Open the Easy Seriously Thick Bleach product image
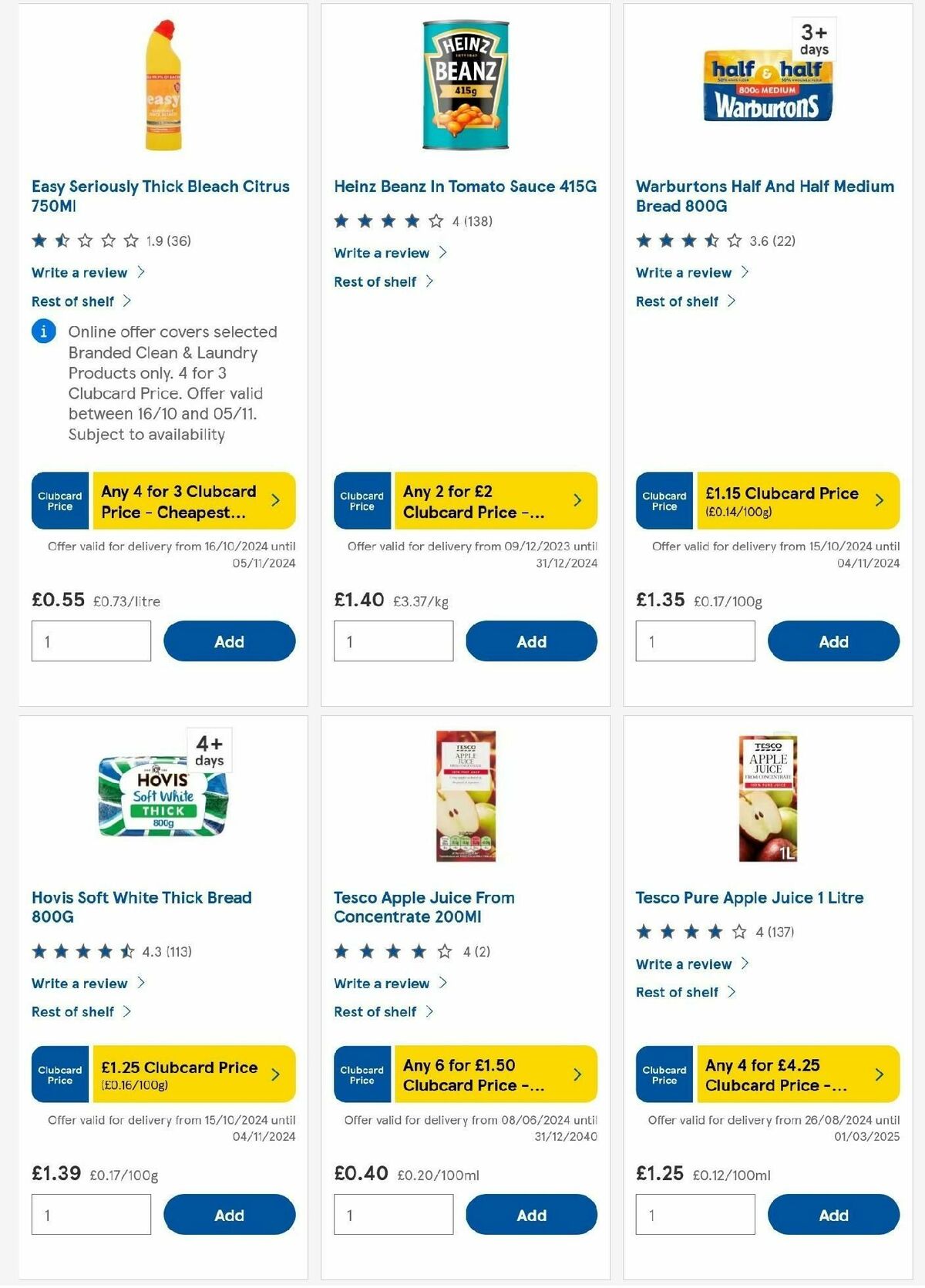The height and width of the screenshot is (1288, 925). [164, 81]
